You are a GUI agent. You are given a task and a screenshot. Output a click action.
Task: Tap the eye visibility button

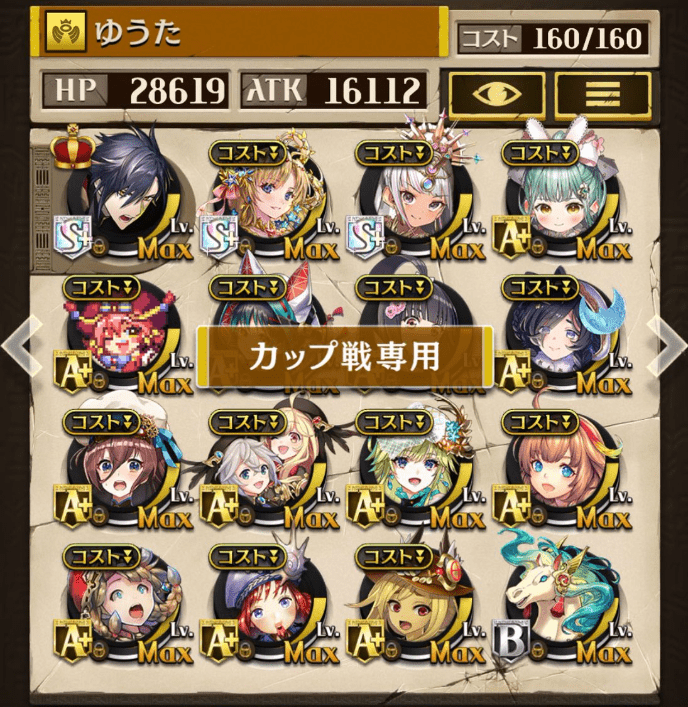coord(496,92)
